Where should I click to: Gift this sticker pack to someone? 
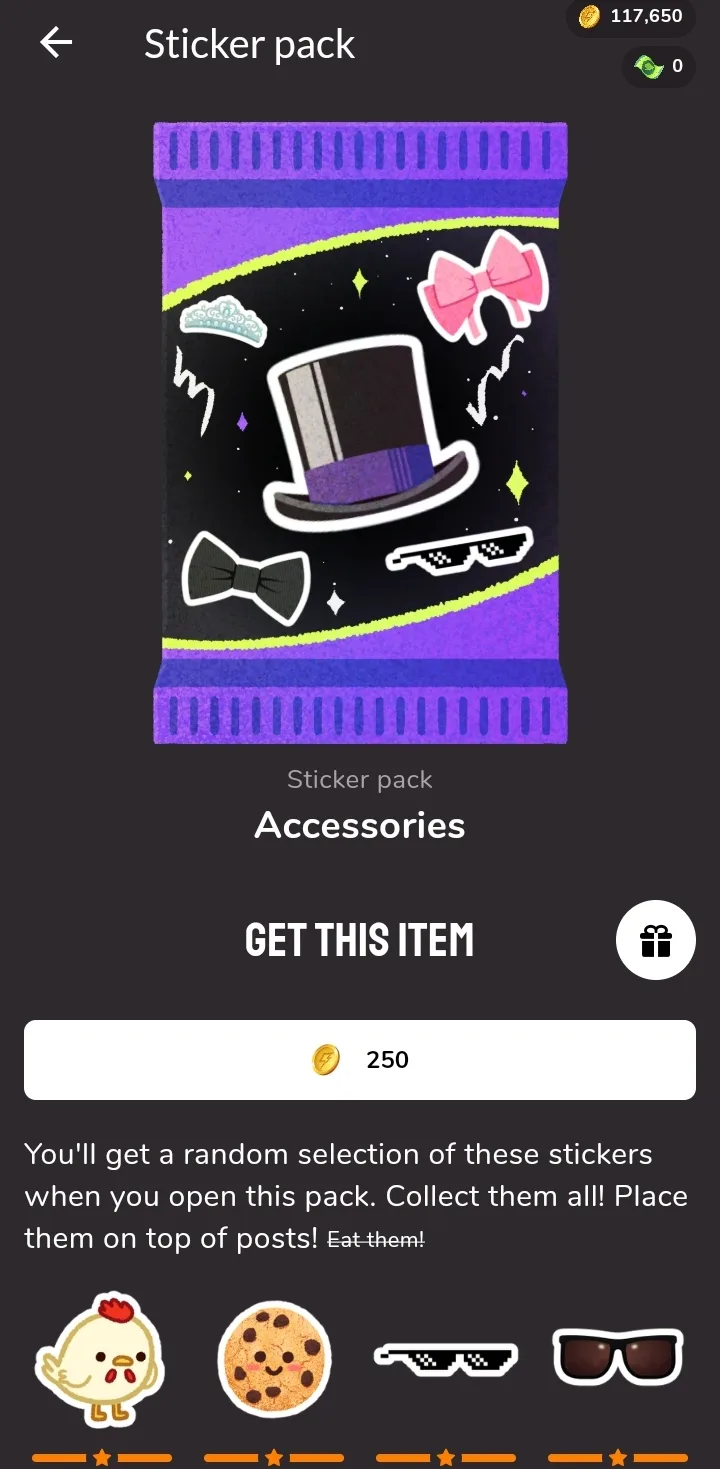pos(656,940)
